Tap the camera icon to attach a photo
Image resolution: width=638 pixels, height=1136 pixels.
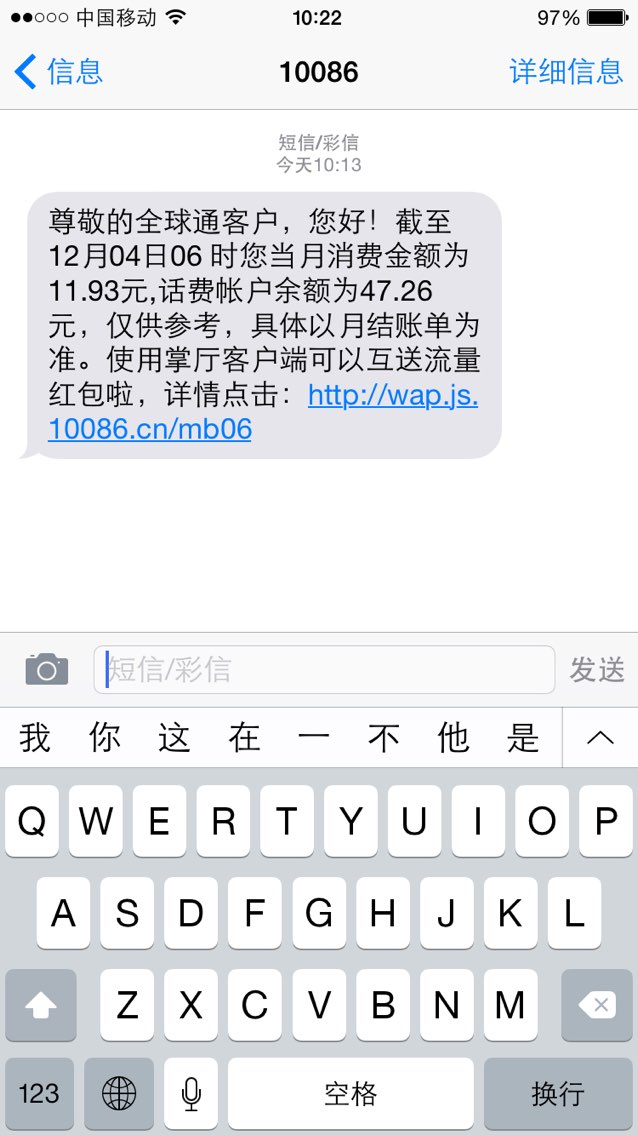pos(47,669)
